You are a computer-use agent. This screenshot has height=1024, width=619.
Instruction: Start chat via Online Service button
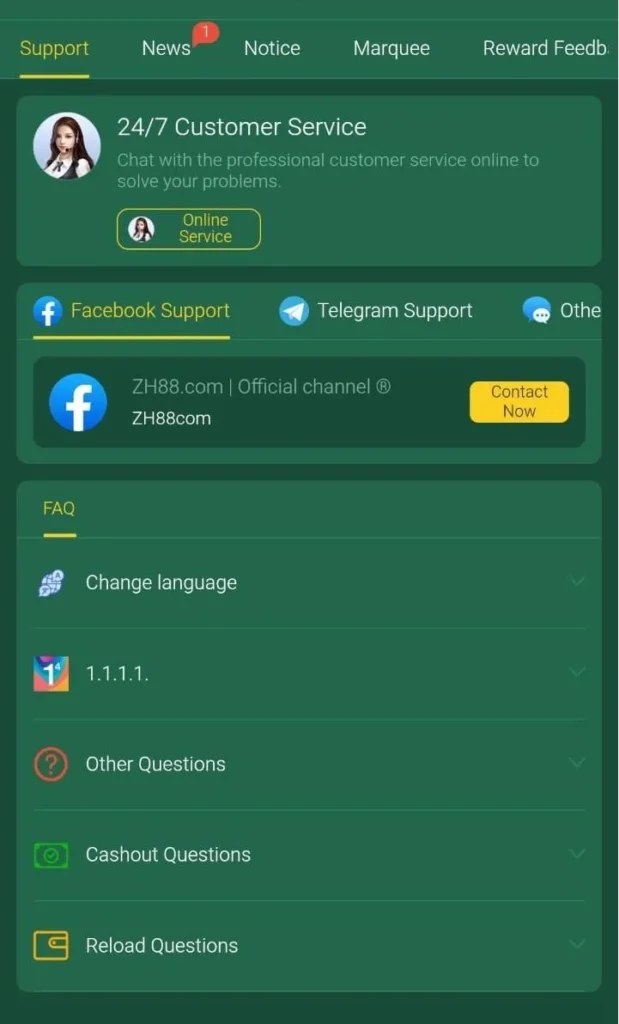(x=189, y=229)
